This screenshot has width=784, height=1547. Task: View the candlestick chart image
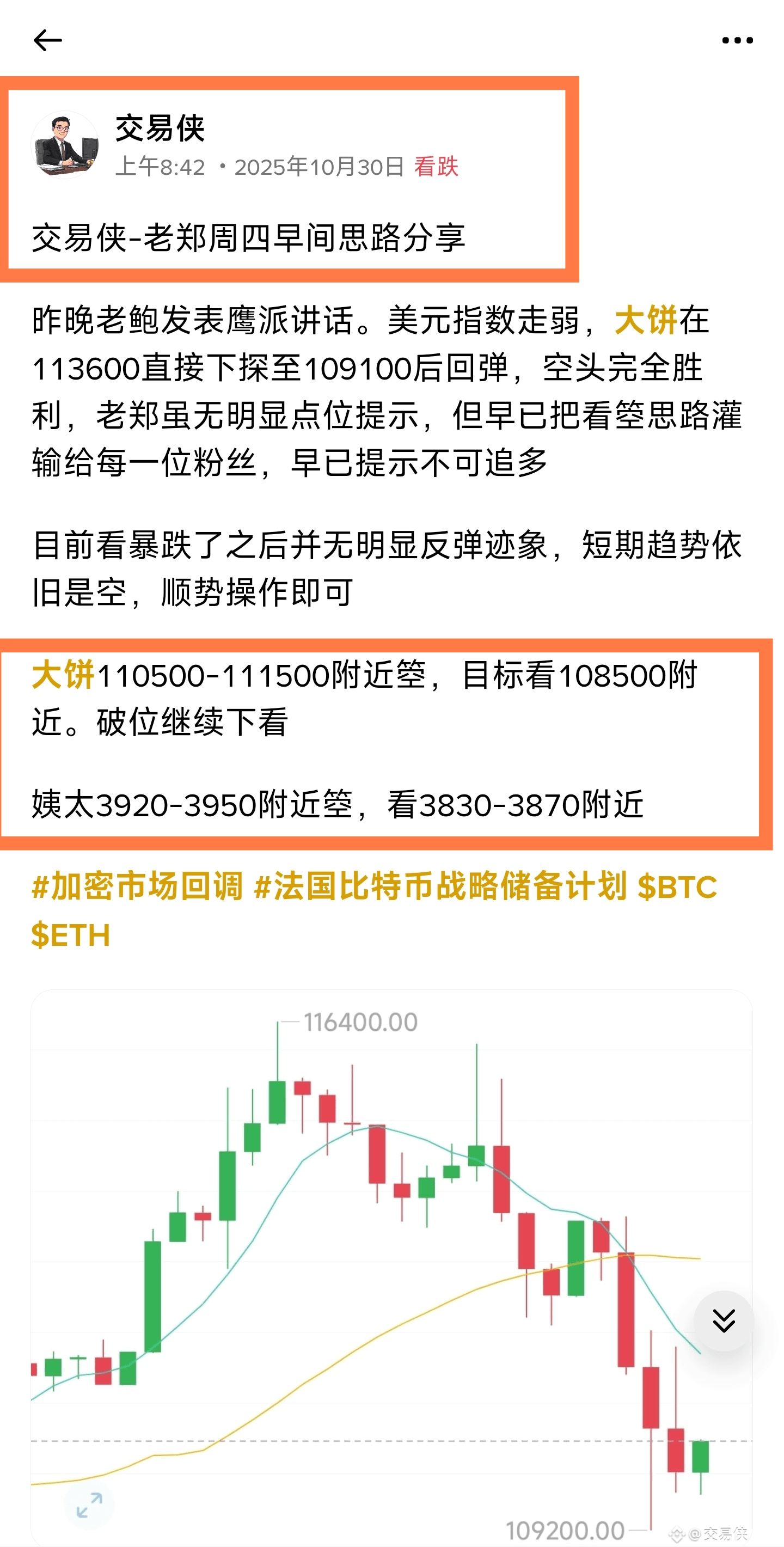(391, 1261)
